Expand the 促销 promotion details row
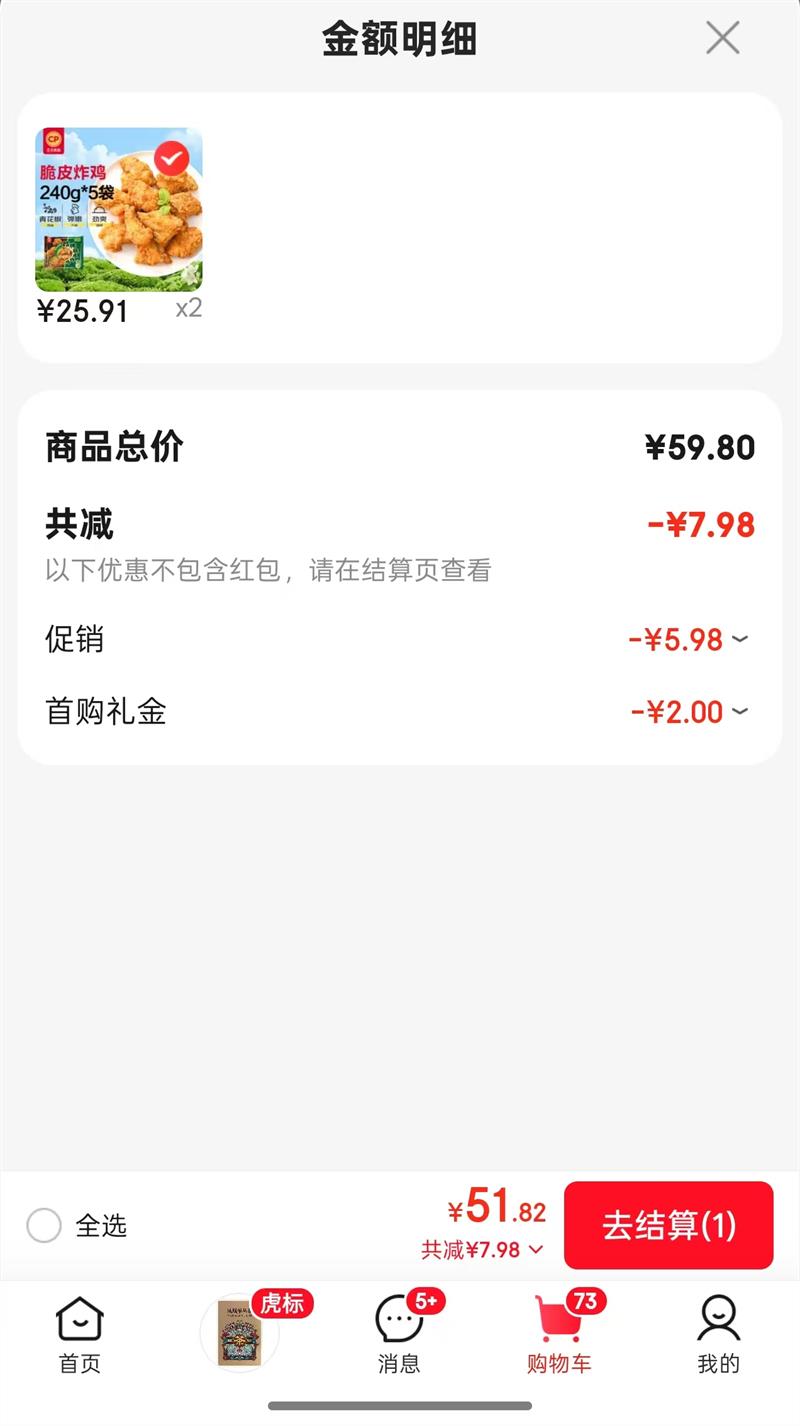The width and height of the screenshot is (800, 1426). 739,640
